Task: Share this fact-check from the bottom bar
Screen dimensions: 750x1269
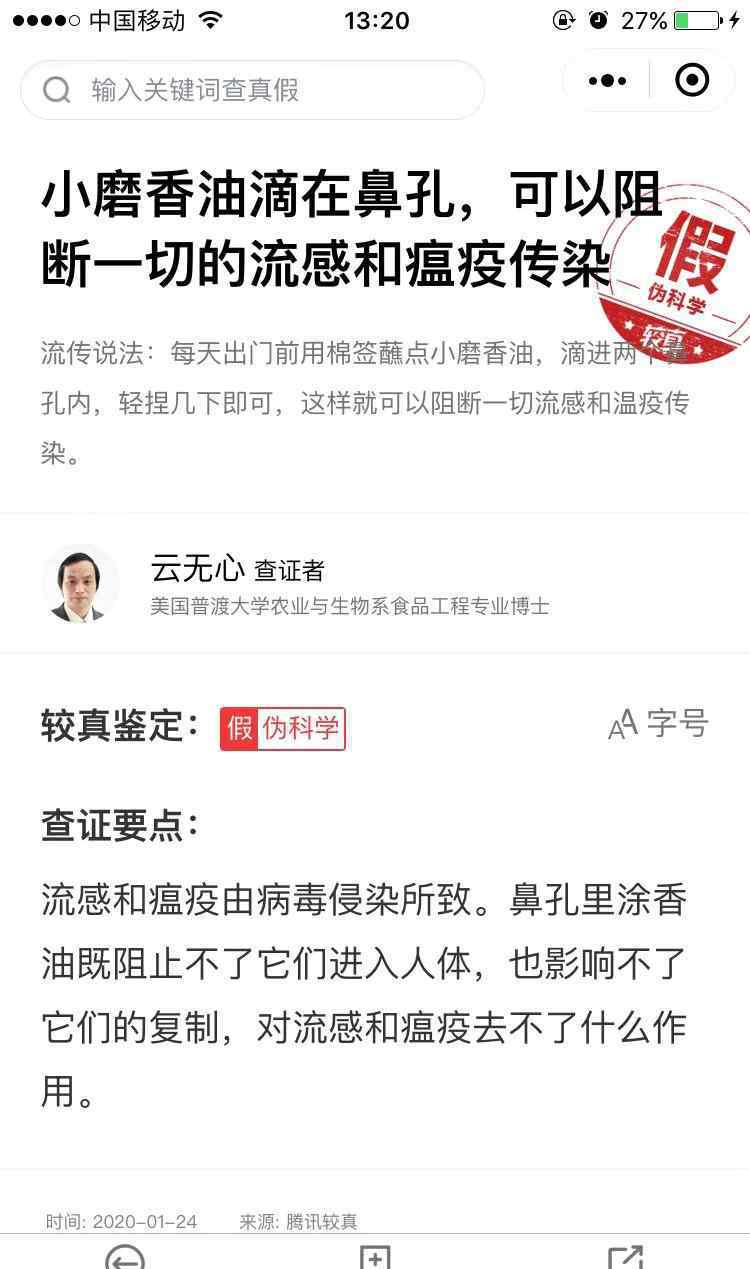Action: (x=625, y=1256)
